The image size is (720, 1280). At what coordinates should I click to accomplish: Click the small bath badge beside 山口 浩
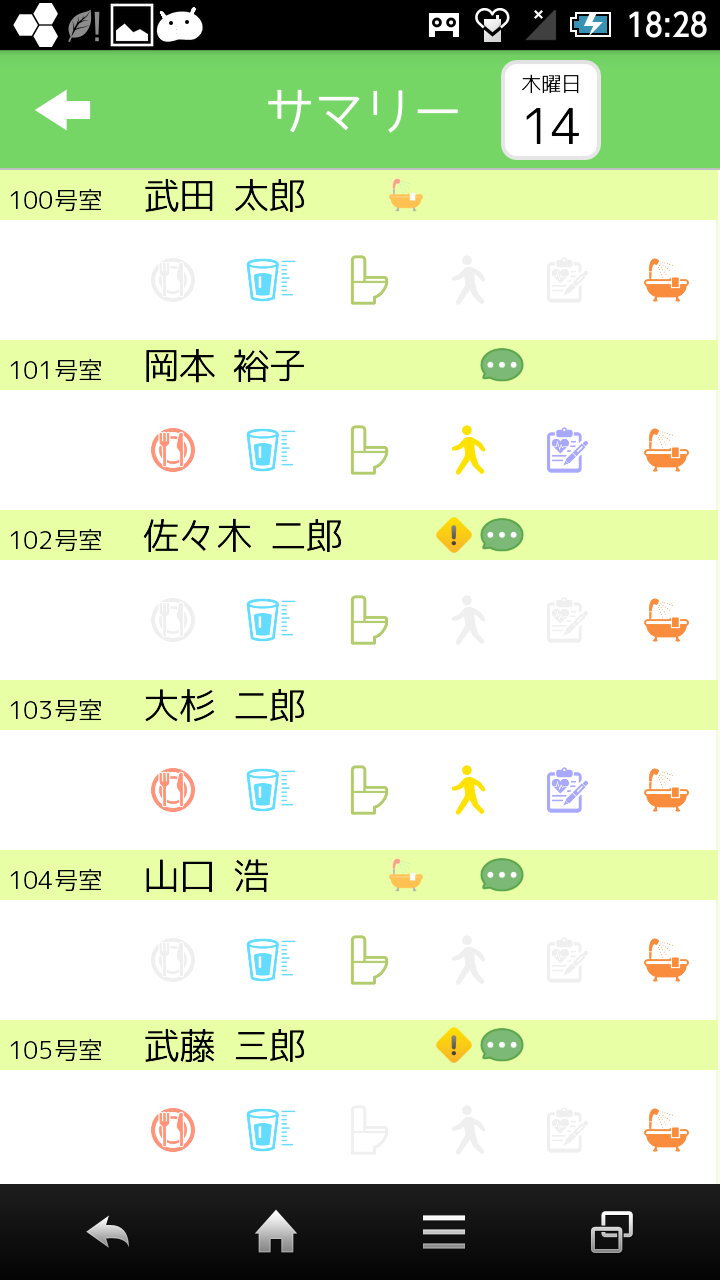pos(404,875)
